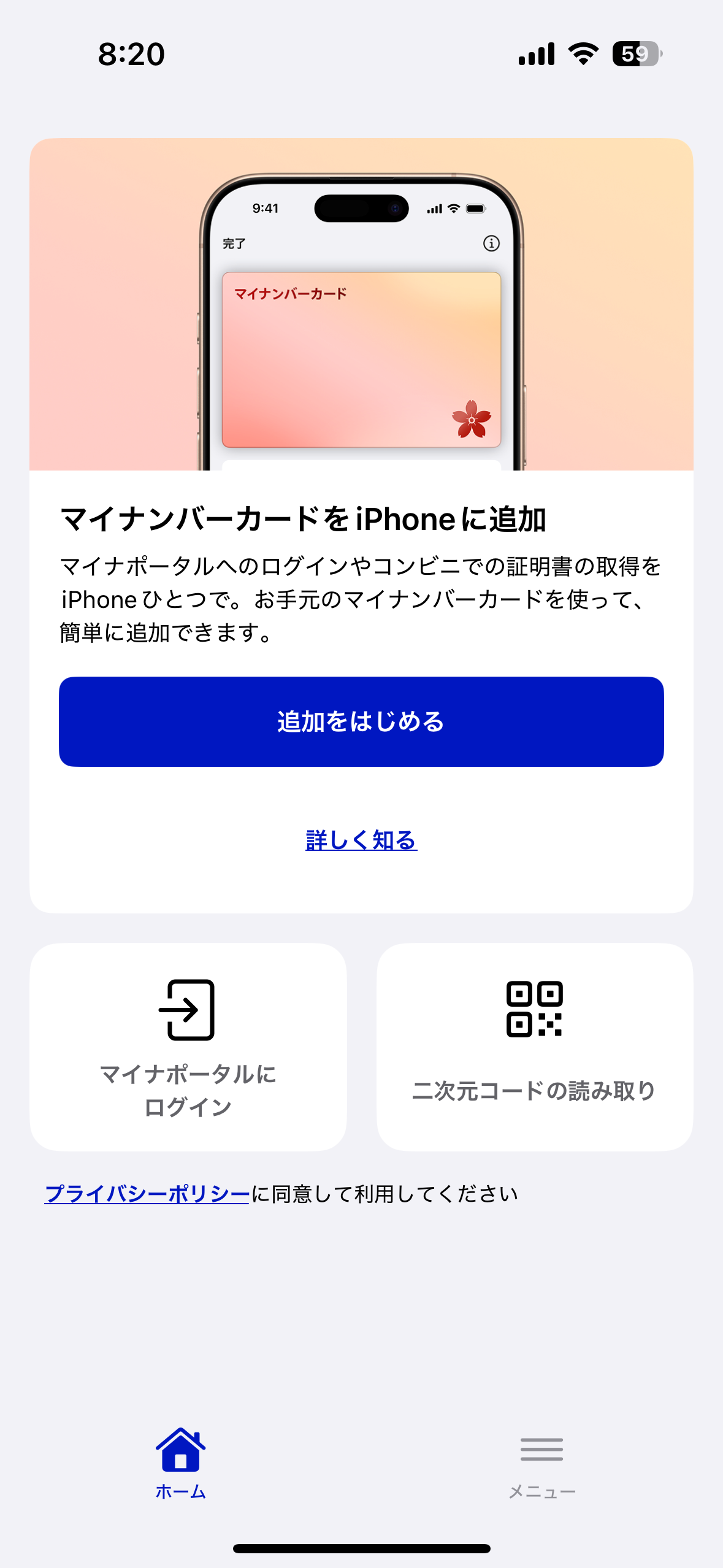
Task: Tap the 追加をはじめる button
Action: (361, 721)
